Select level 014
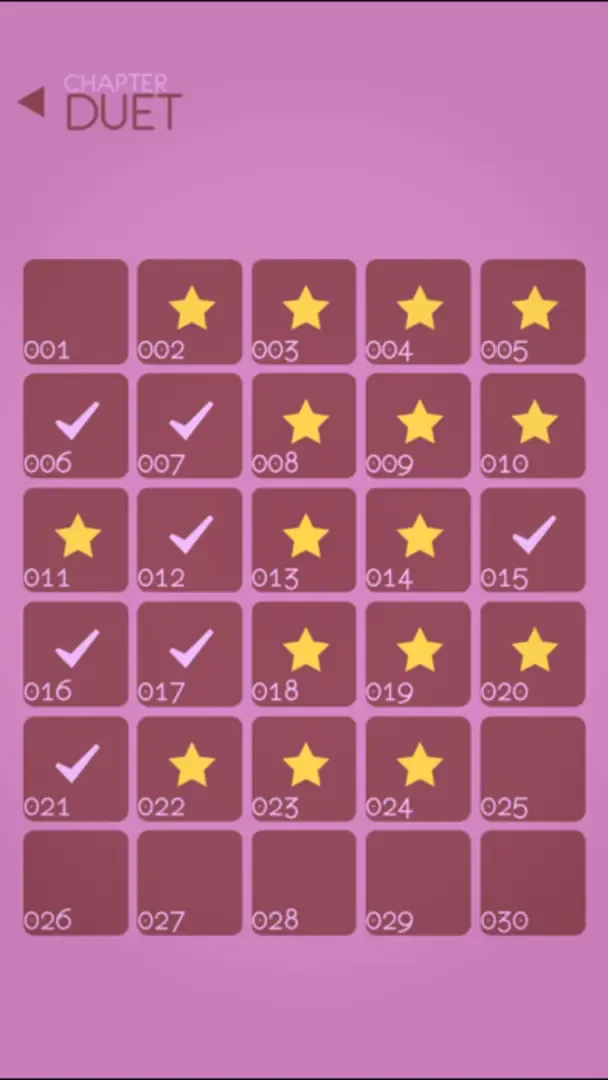Viewport: 608px width, 1080px height. pyautogui.click(x=418, y=540)
